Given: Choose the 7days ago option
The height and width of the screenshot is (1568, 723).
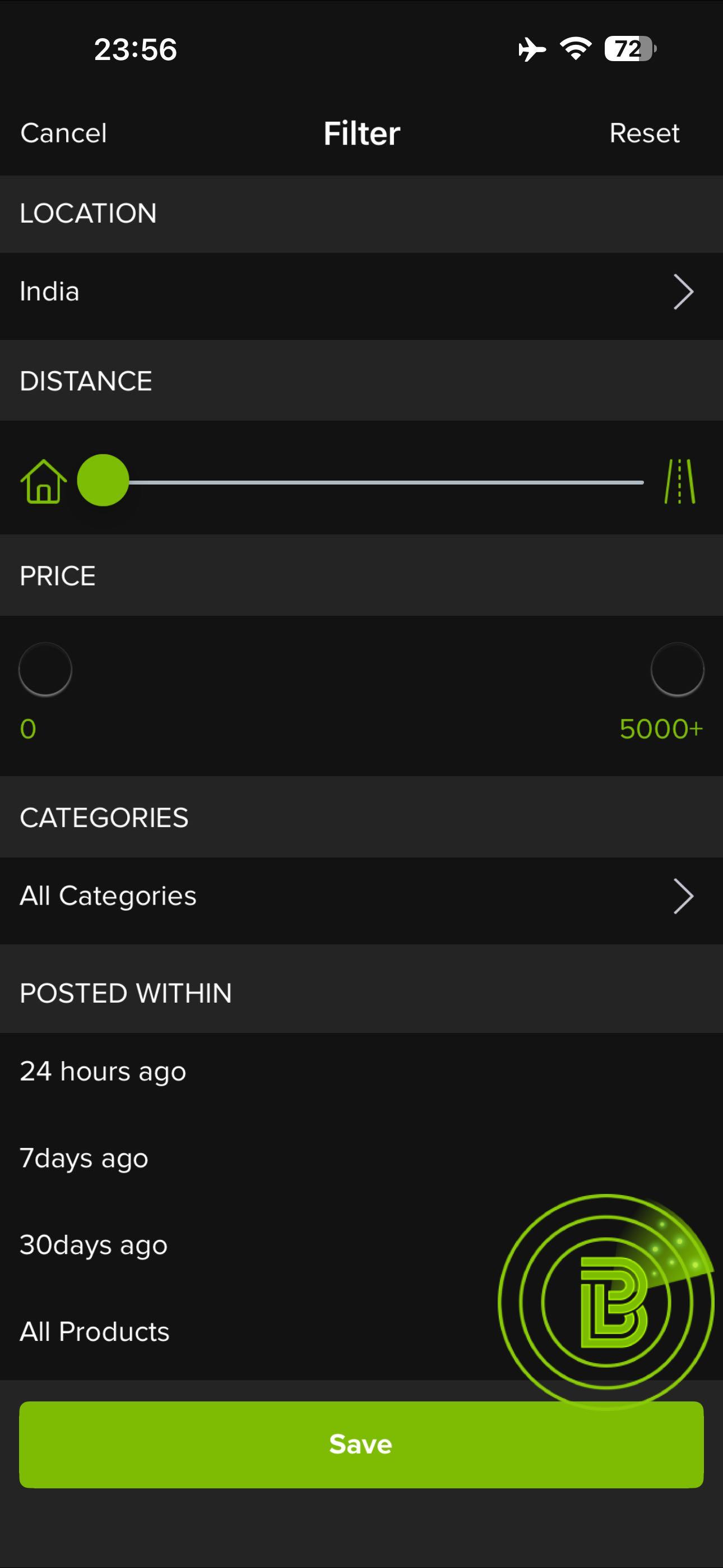Looking at the screenshot, I should 84,1159.
